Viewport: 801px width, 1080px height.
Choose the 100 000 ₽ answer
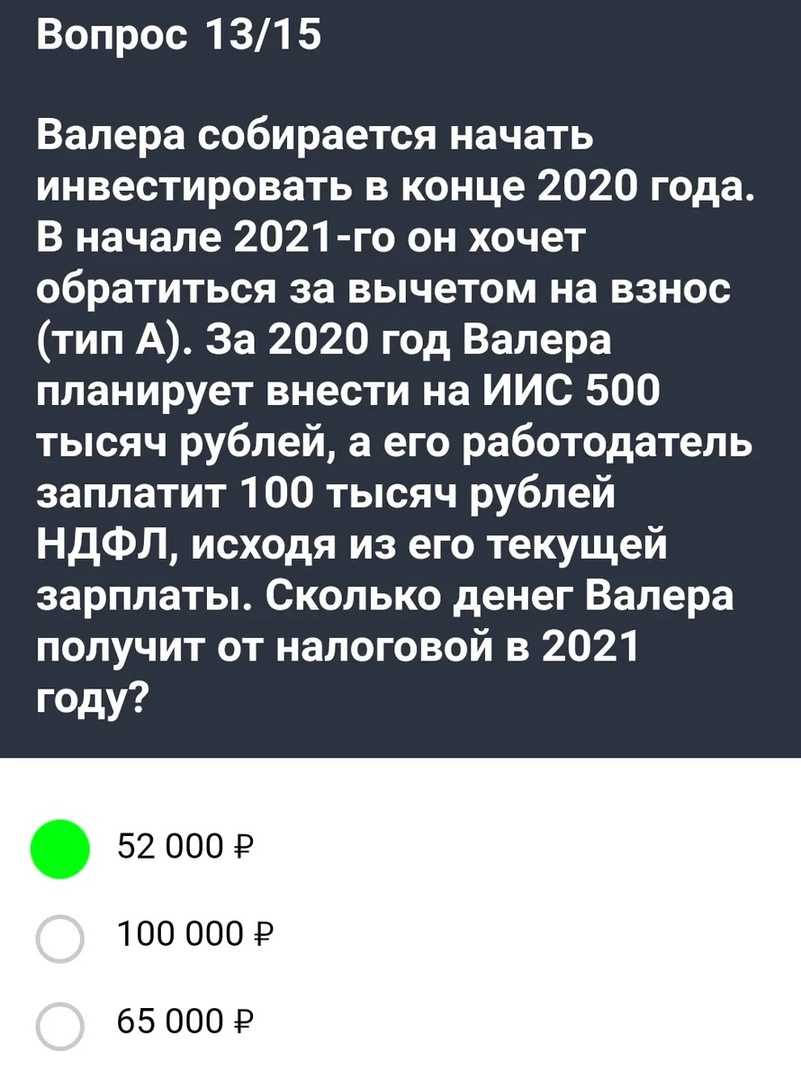(x=61, y=937)
